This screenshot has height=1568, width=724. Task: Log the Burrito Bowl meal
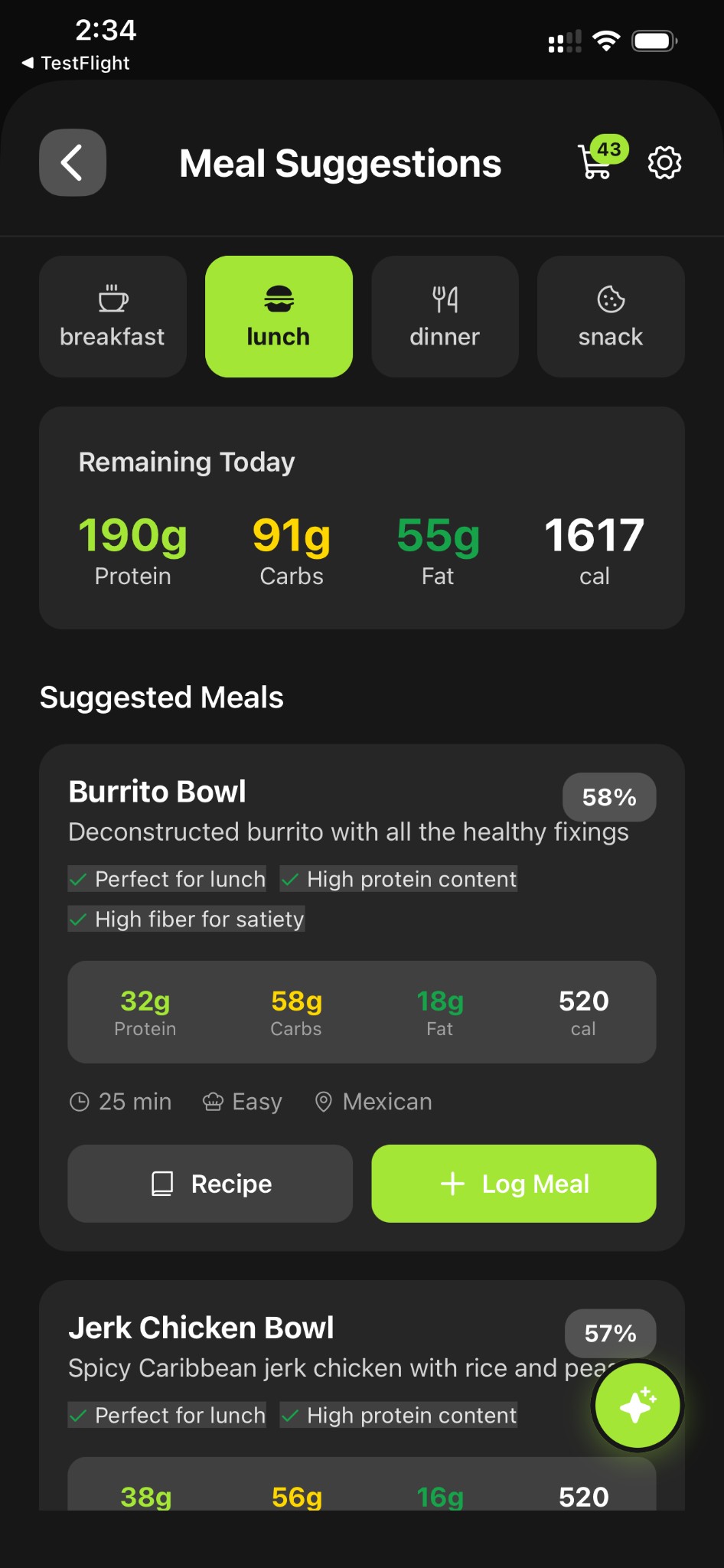coord(513,1184)
